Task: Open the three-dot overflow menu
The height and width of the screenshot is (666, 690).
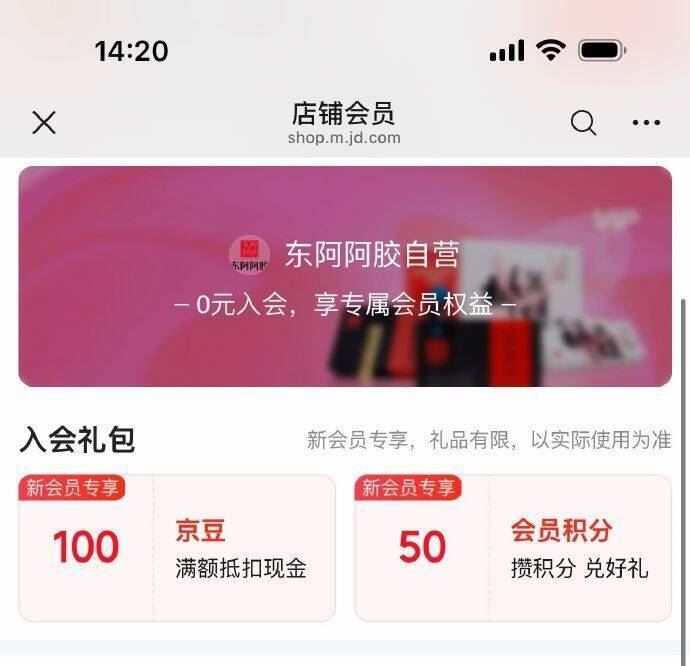Action: [x=646, y=123]
